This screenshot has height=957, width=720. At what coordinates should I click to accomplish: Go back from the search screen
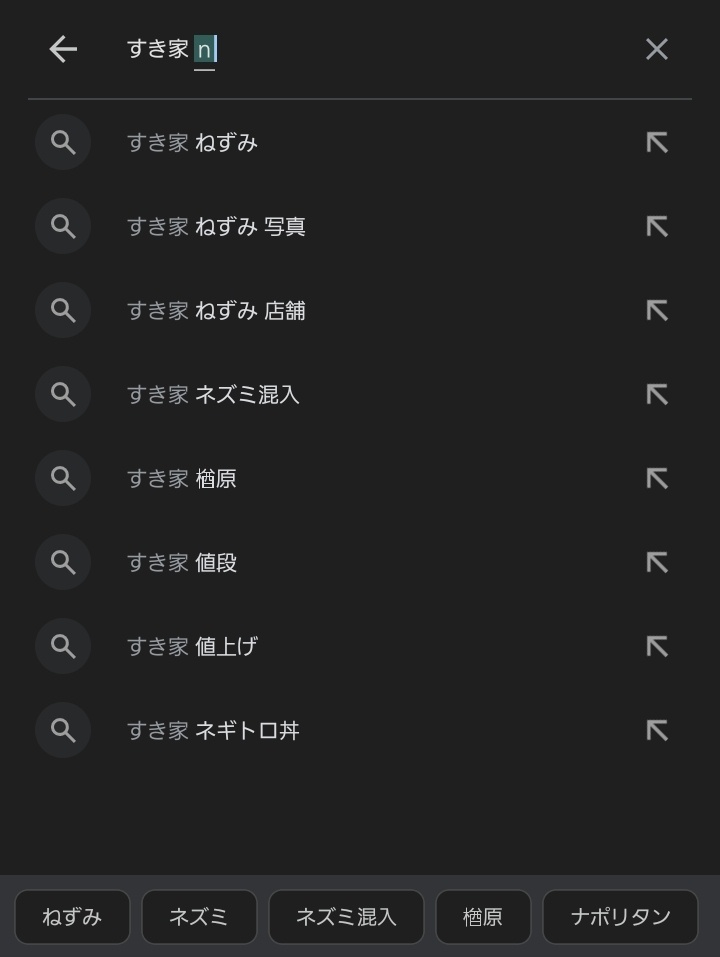pos(63,49)
